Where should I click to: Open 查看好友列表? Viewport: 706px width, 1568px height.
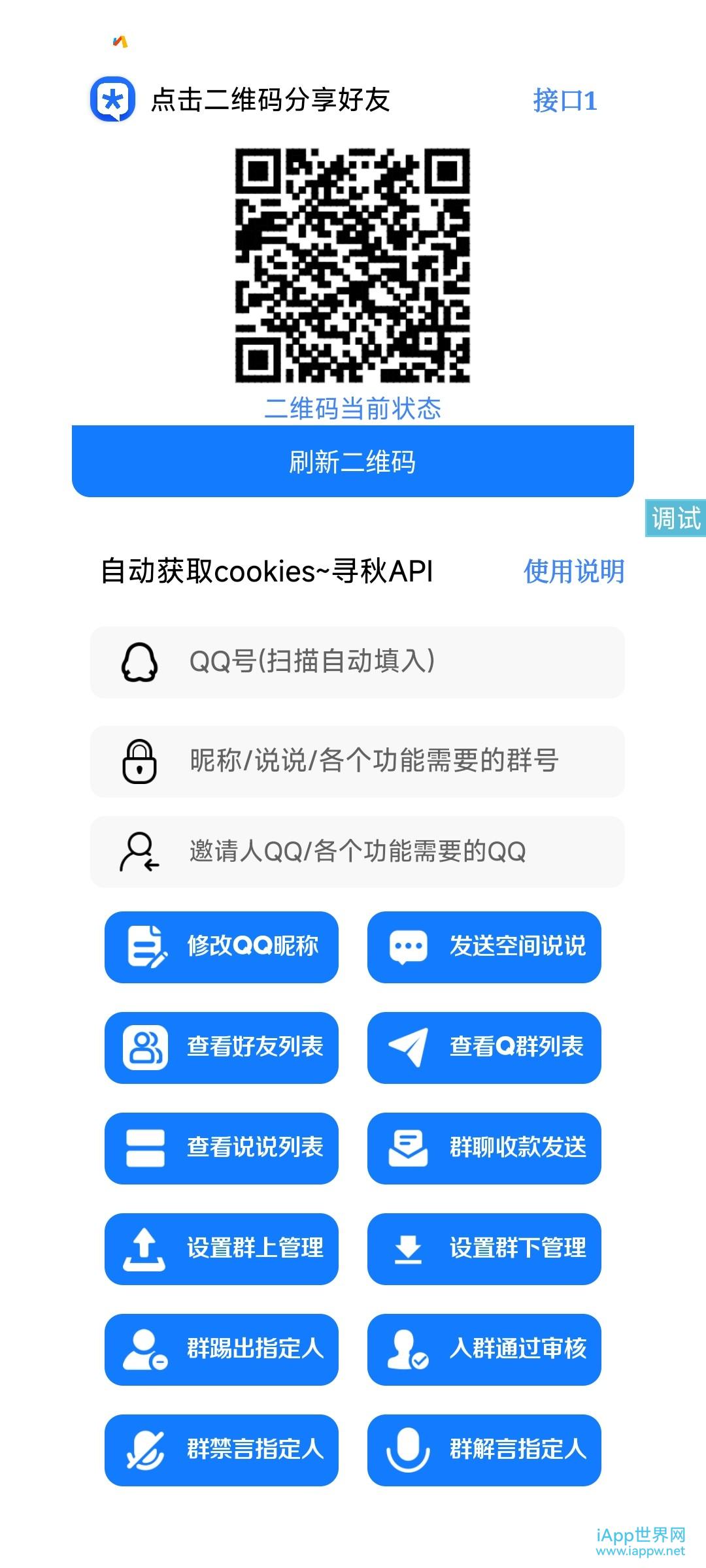pos(222,1047)
